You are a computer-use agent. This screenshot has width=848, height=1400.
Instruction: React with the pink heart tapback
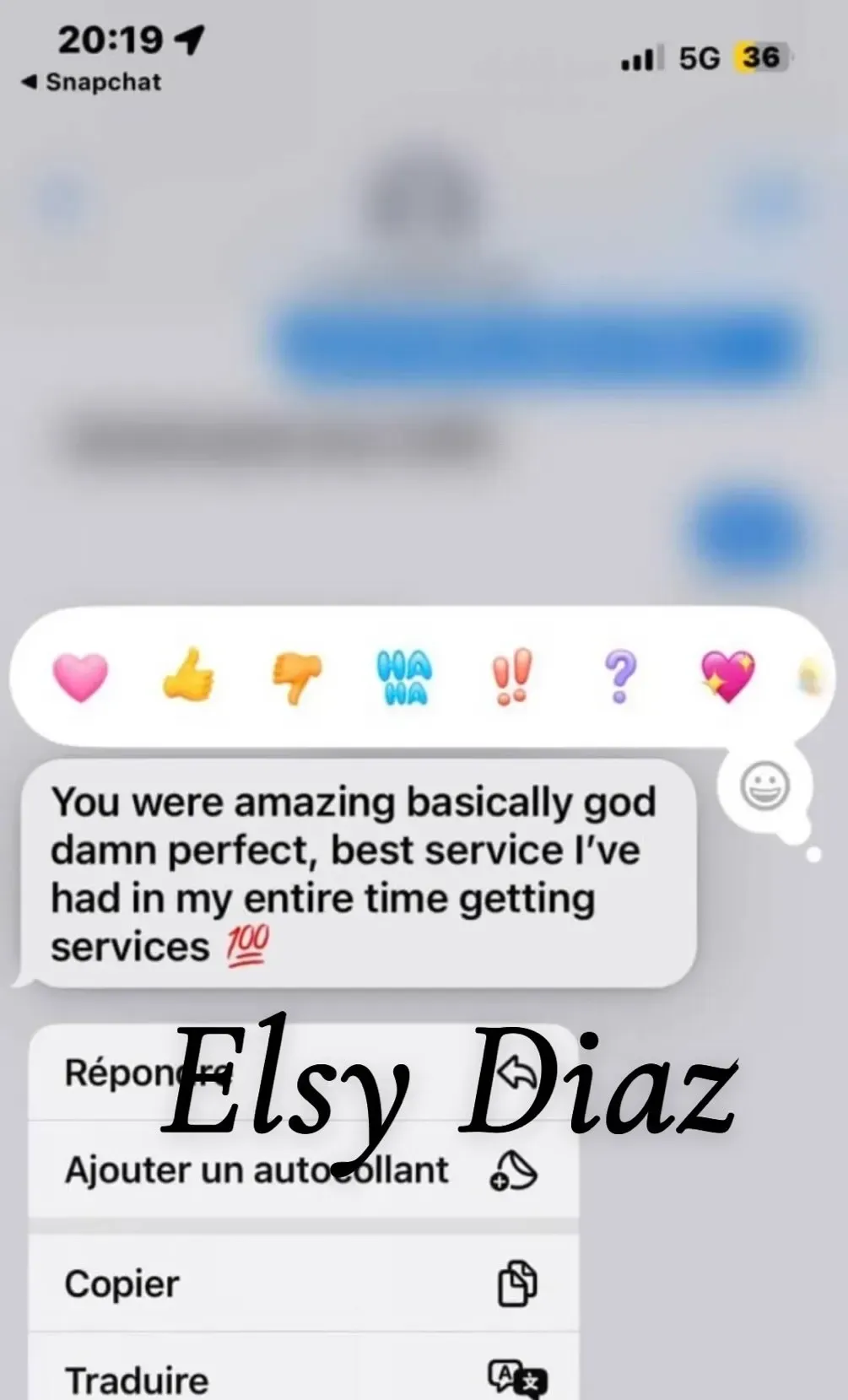click(81, 677)
